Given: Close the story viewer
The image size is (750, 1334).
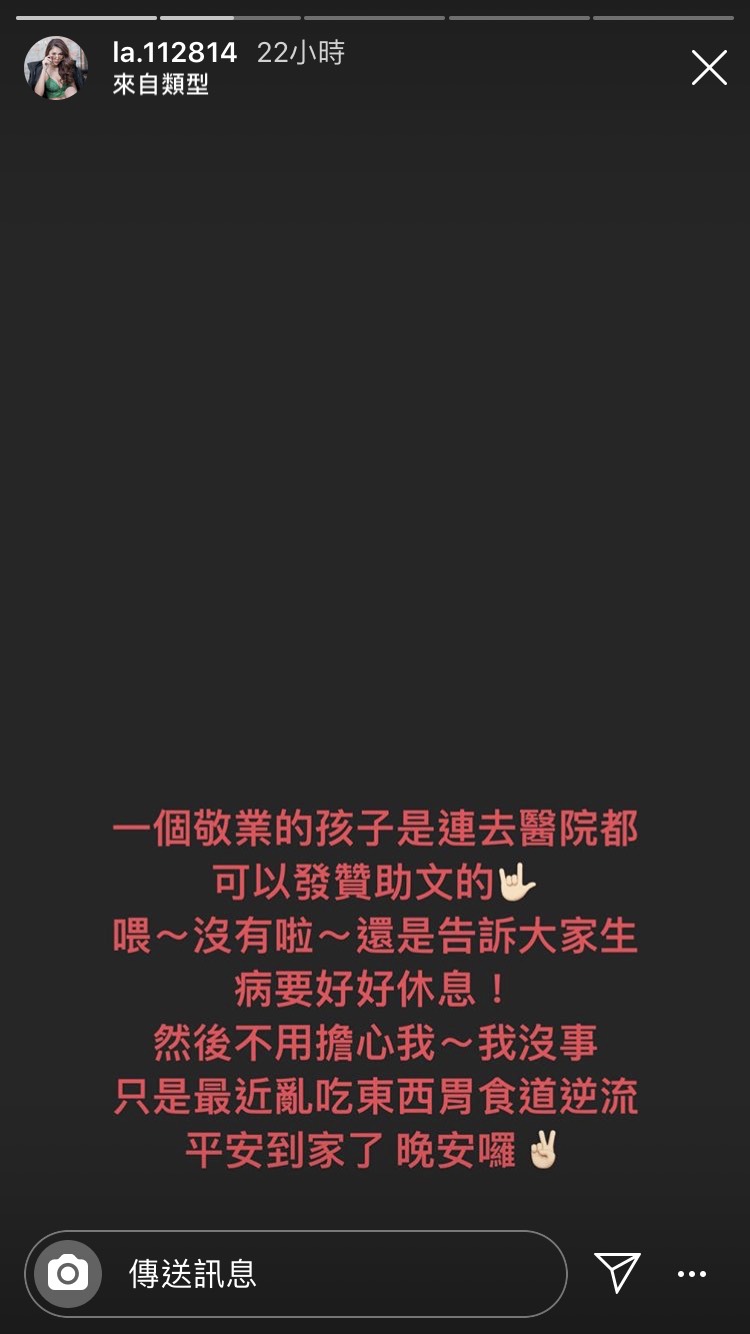Looking at the screenshot, I should (x=709, y=68).
